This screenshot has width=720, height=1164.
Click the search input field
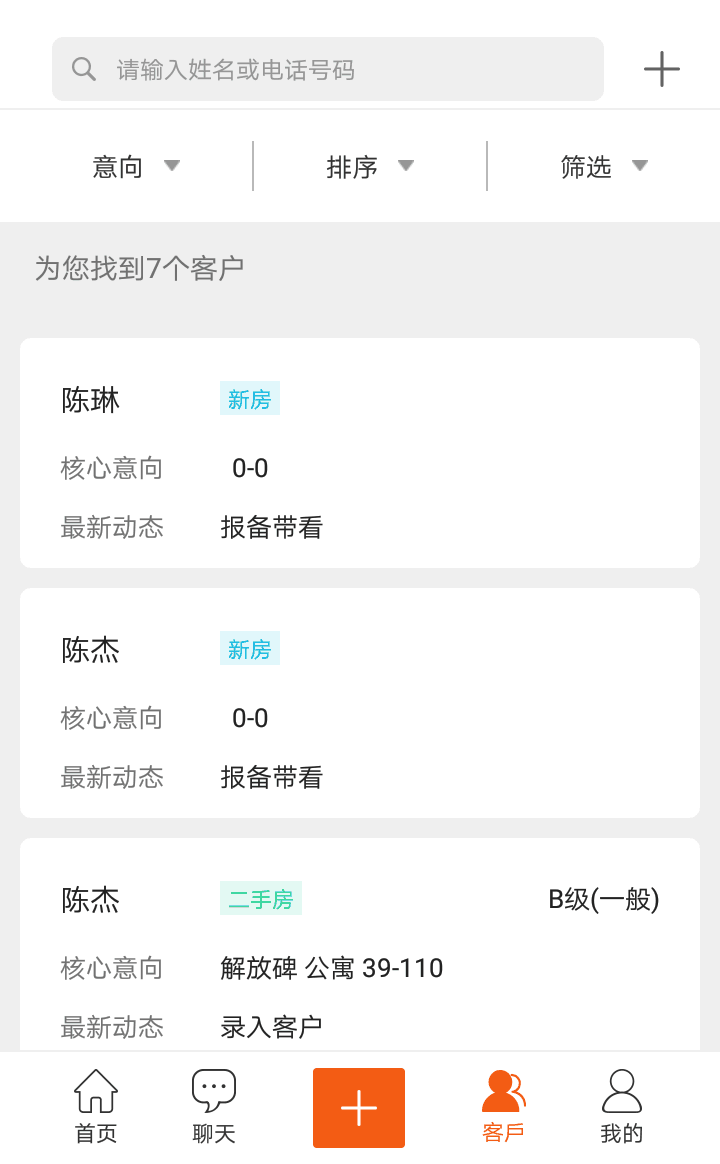coord(328,68)
